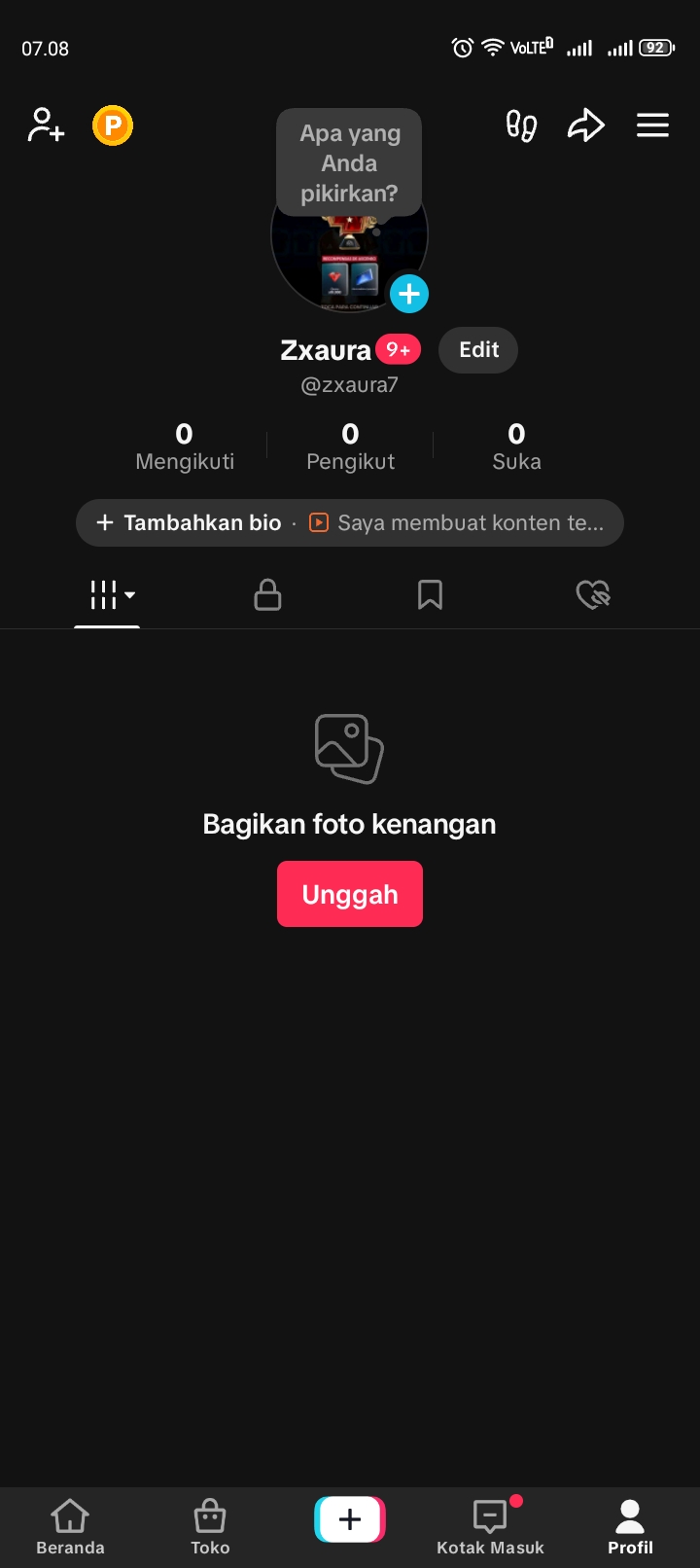
Task: Open the gold coin rewards icon
Action: [113, 125]
